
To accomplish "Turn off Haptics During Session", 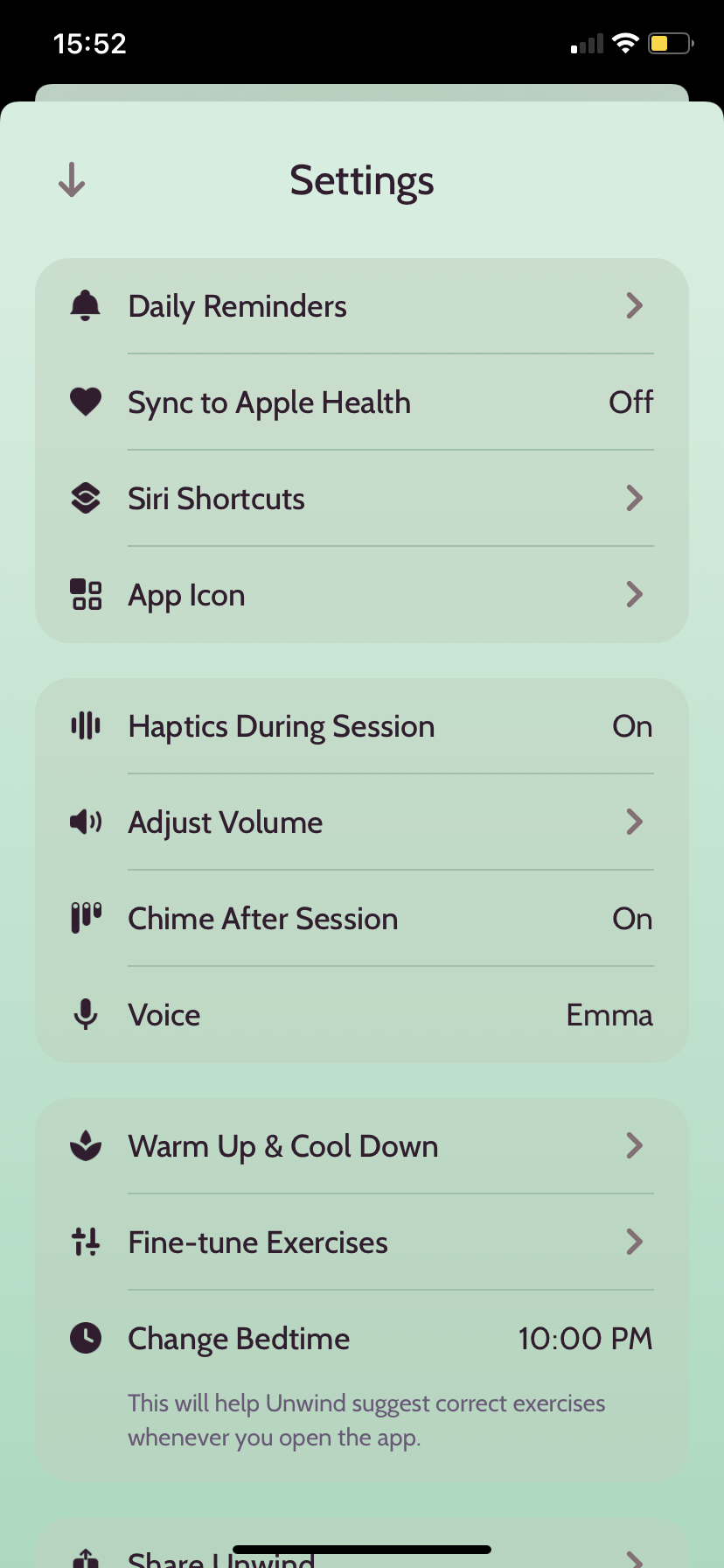I will coord(631,725).
